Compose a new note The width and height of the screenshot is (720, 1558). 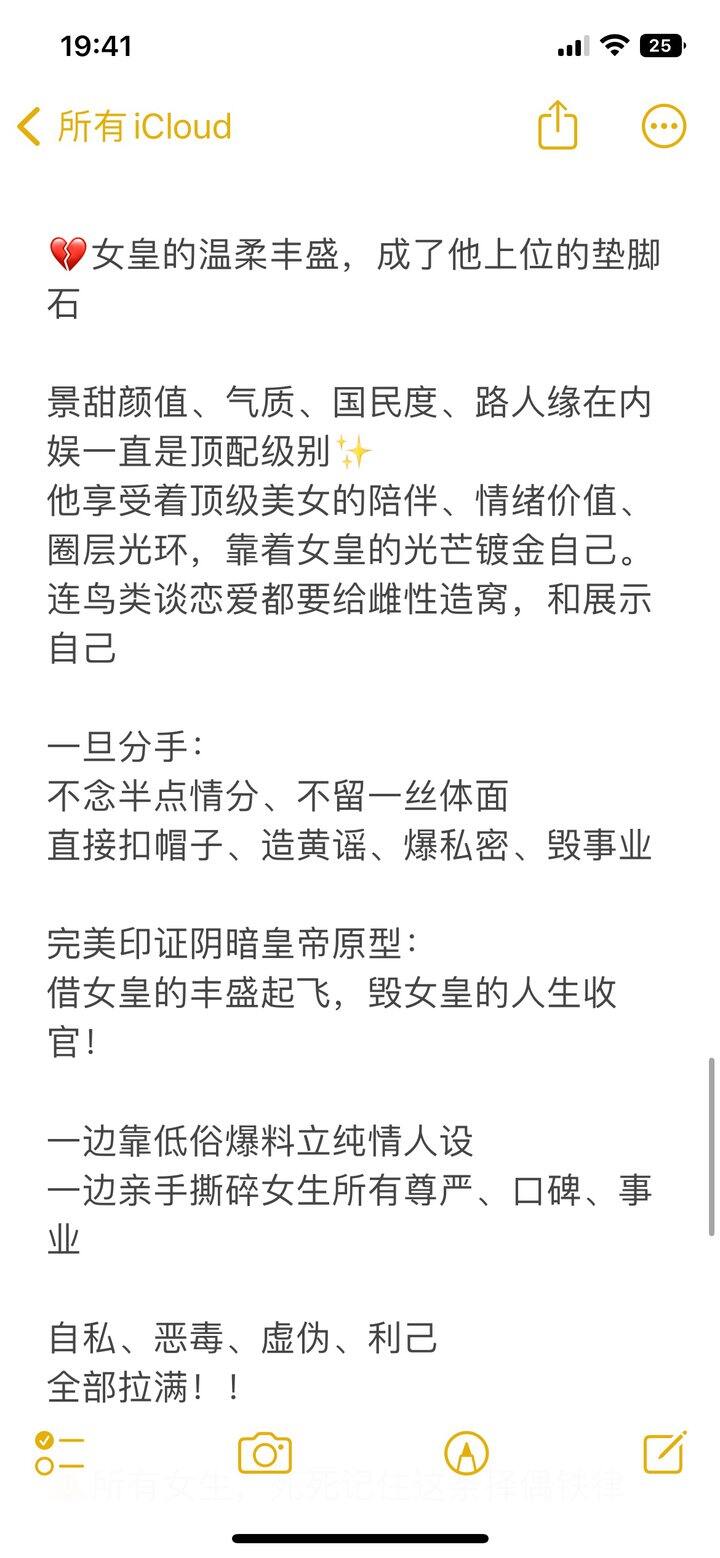point(665,1452)
